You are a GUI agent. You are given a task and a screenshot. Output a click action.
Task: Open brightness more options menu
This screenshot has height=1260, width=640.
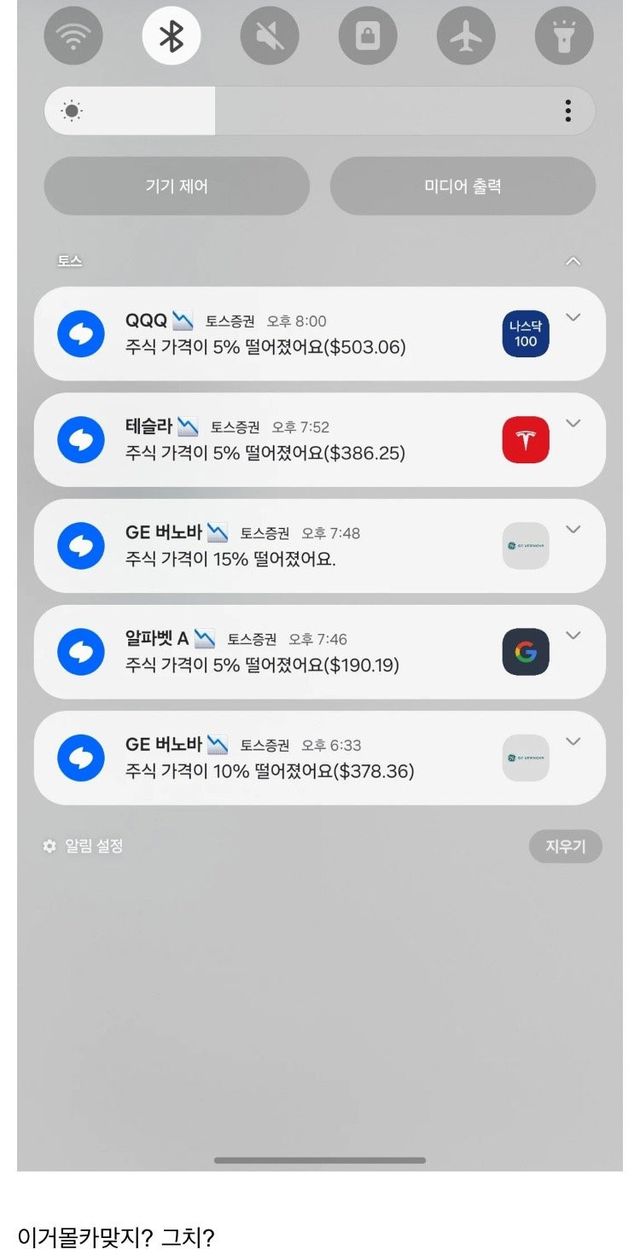click(568, 110)
